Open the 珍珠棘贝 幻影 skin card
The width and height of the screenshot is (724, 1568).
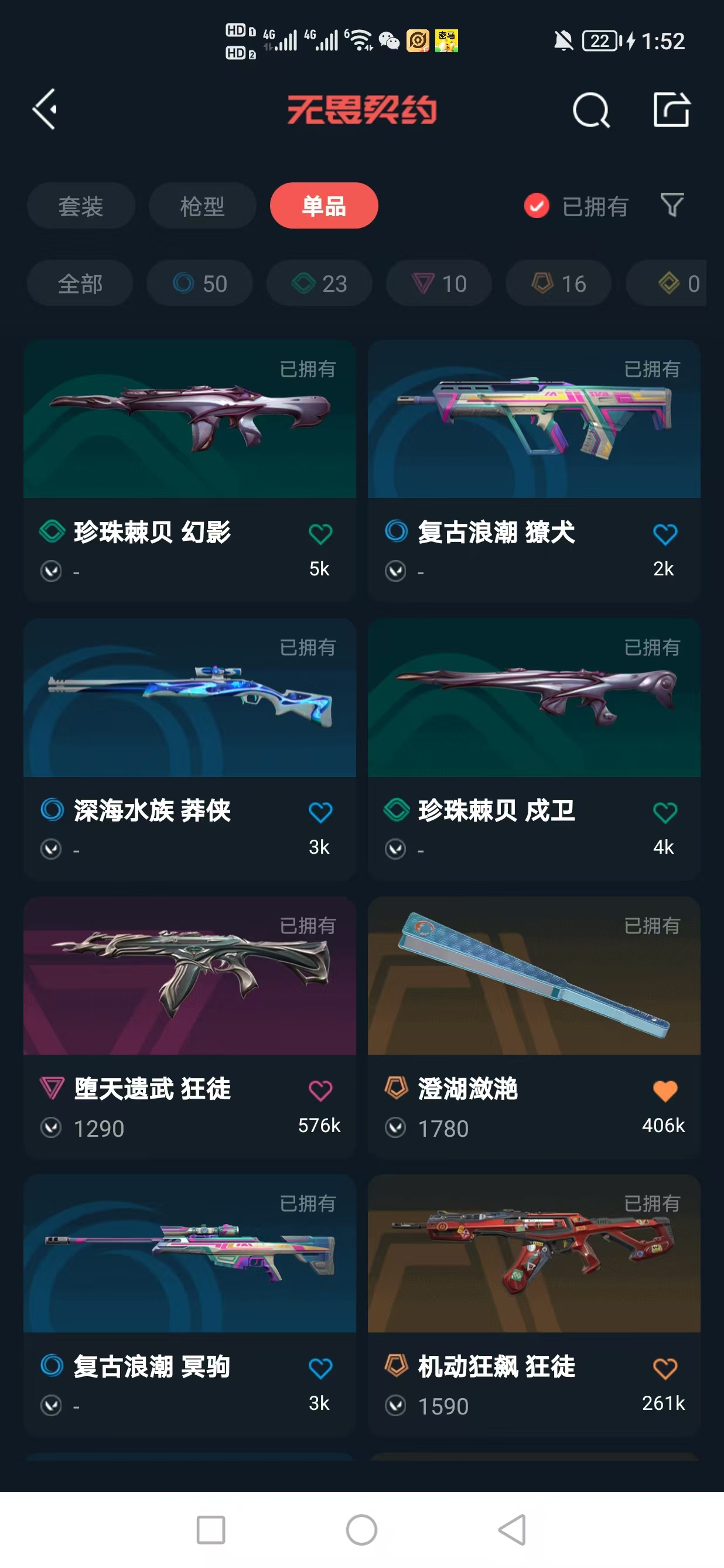click(x=189, y=420)
